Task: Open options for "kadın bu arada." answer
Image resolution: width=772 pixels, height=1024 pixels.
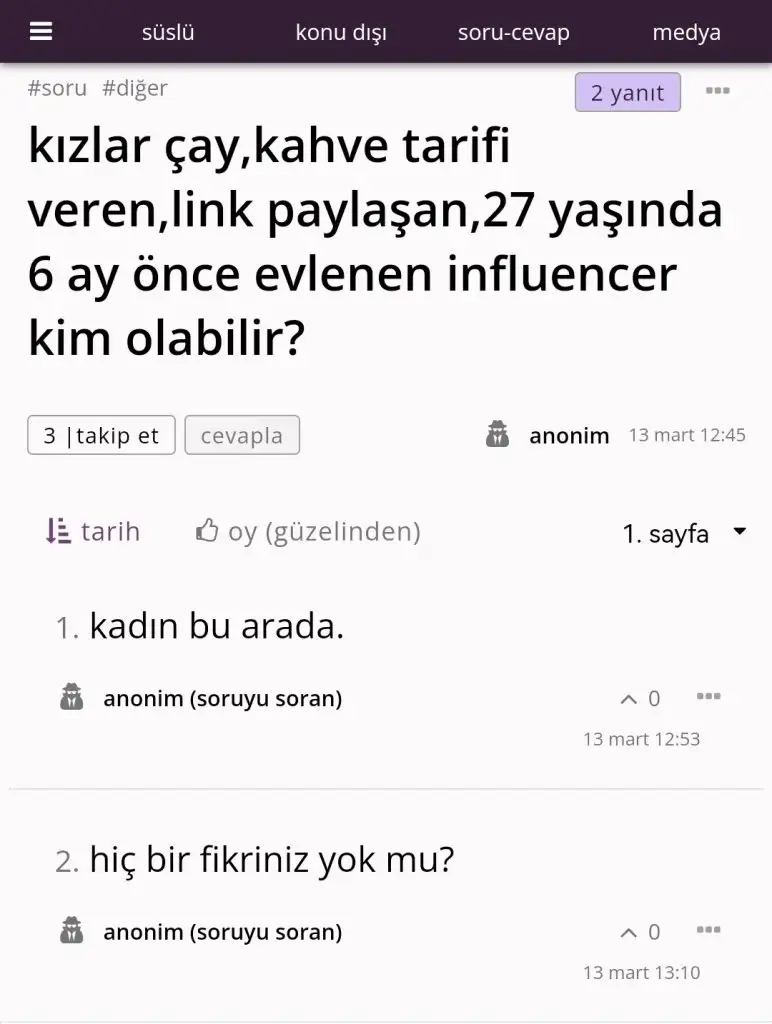Action: (x=708, y=697)
